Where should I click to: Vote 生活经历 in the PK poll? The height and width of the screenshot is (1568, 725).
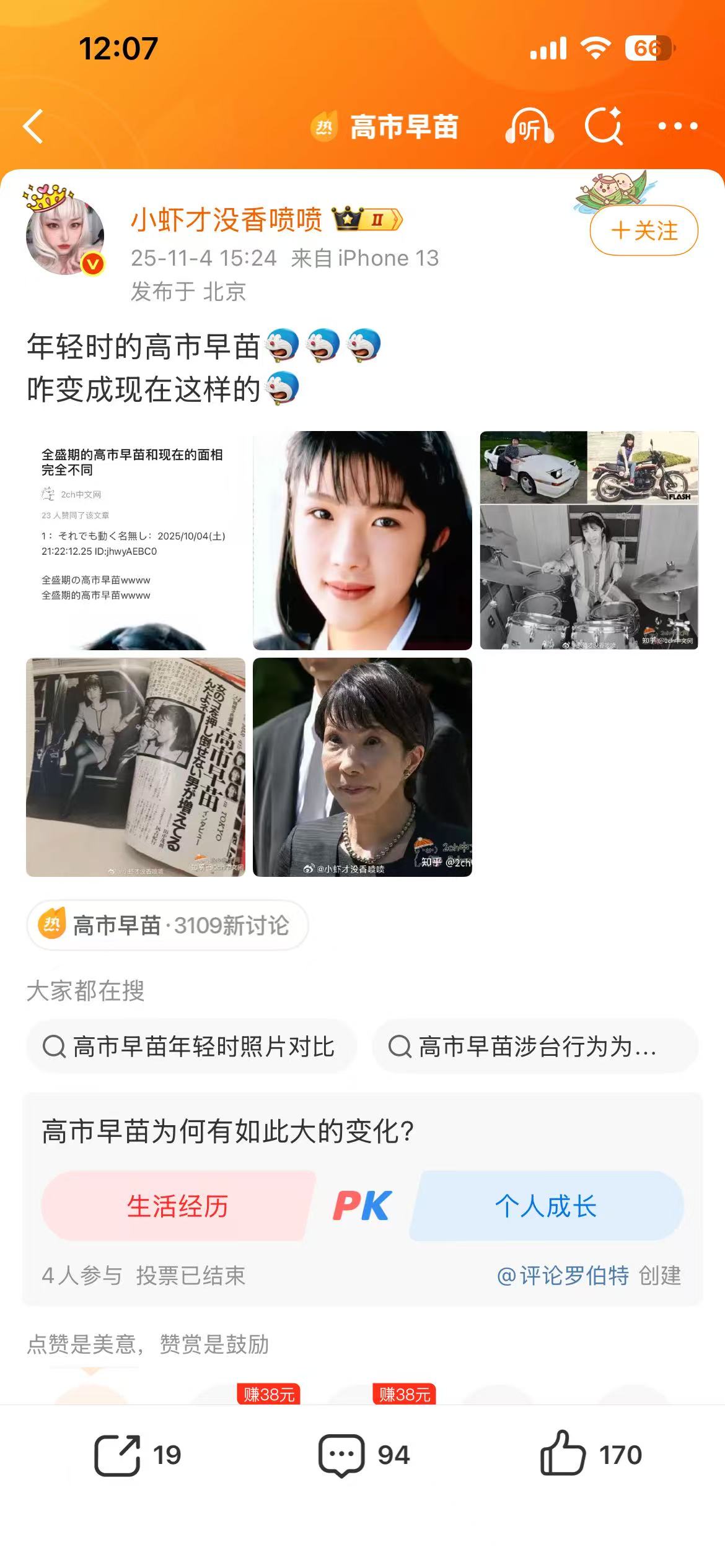click(x=177, y=1206)
